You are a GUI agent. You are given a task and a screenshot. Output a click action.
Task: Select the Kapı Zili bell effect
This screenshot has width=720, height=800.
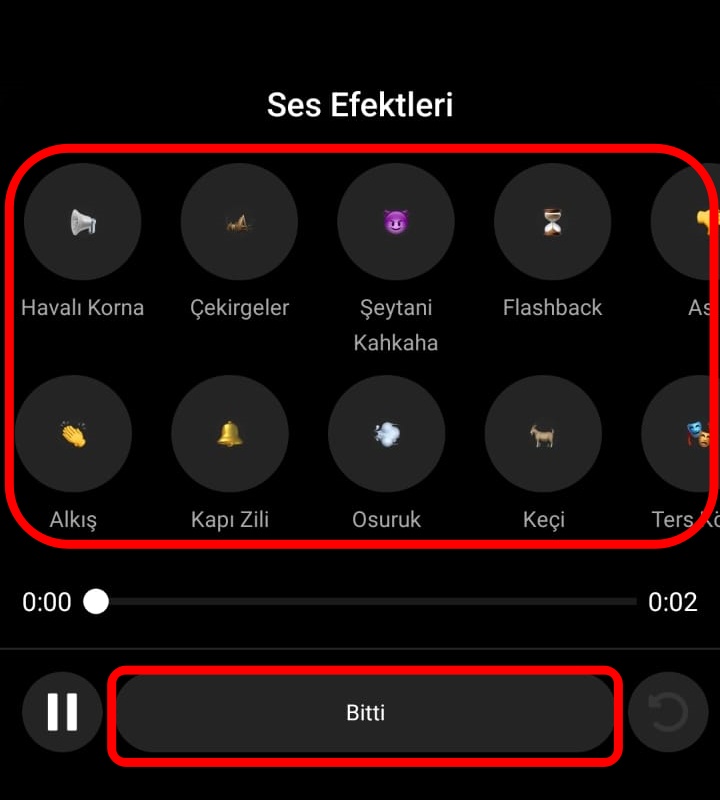[231, 432]
